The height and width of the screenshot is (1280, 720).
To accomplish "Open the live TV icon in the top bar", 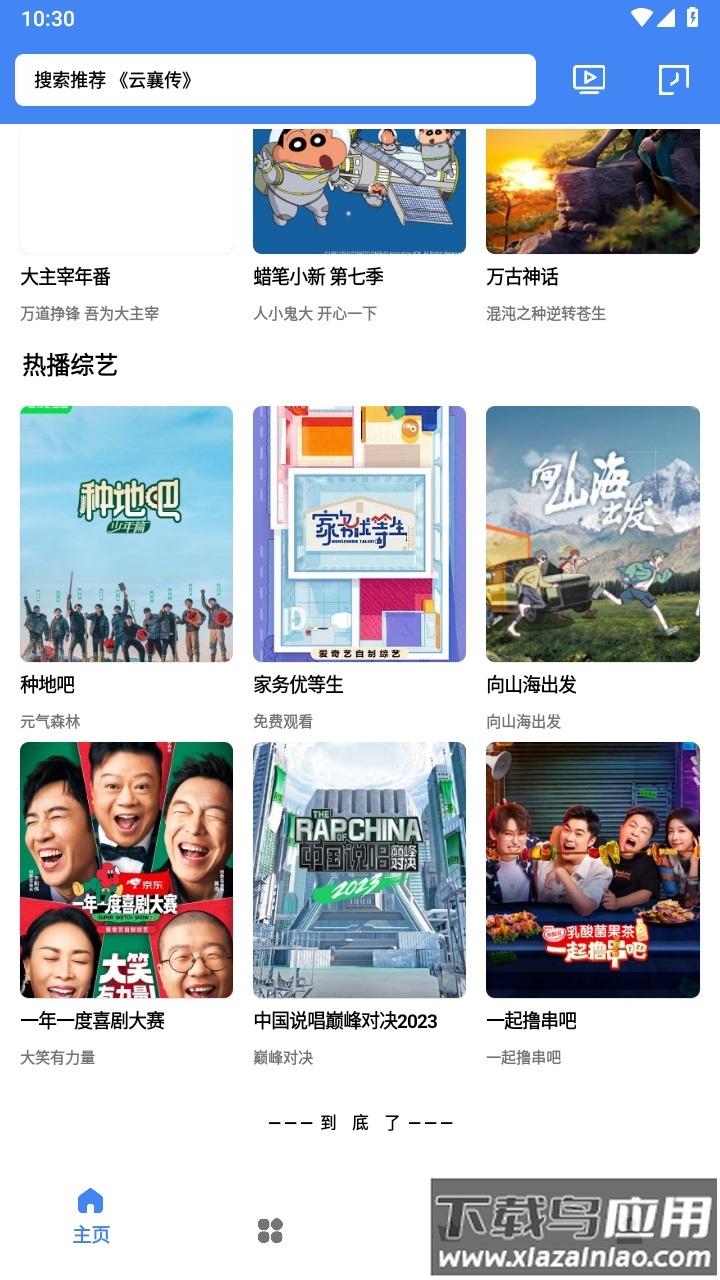I will point(588,79).
